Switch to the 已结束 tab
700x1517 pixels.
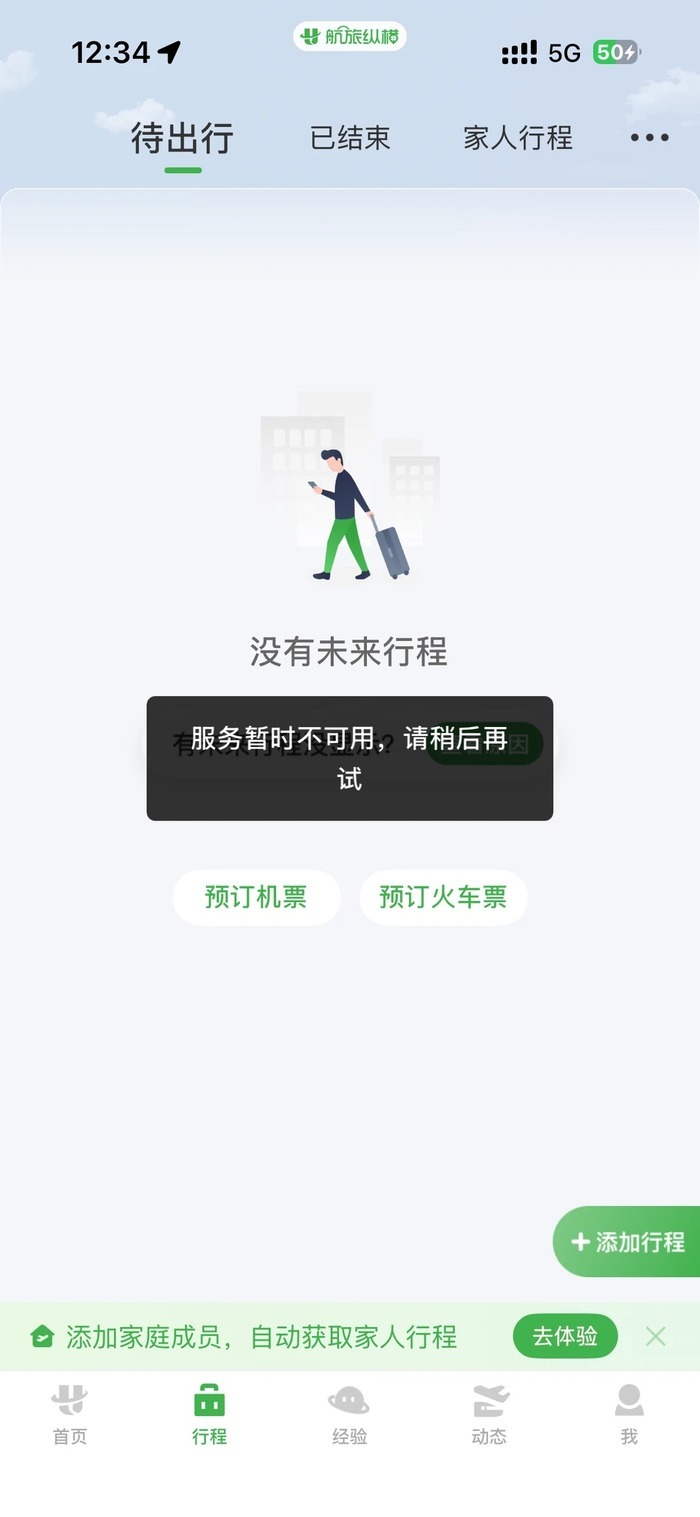click(x=350, y=138)
